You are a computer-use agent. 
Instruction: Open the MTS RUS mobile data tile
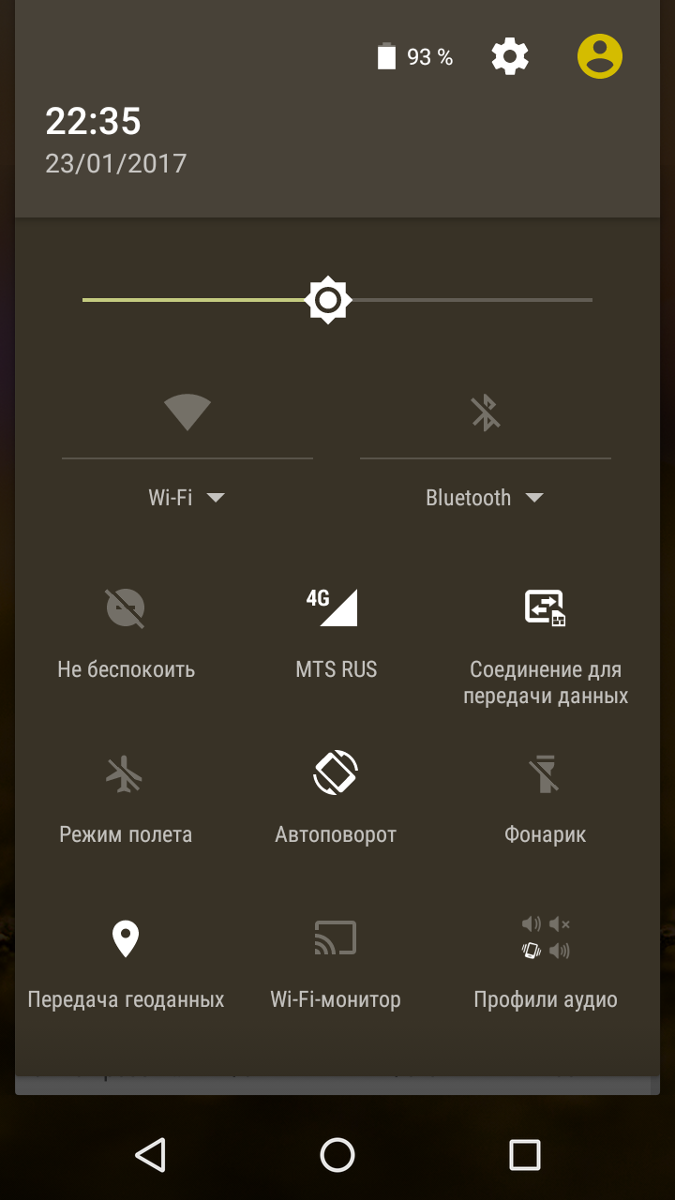tap(336, 608)
